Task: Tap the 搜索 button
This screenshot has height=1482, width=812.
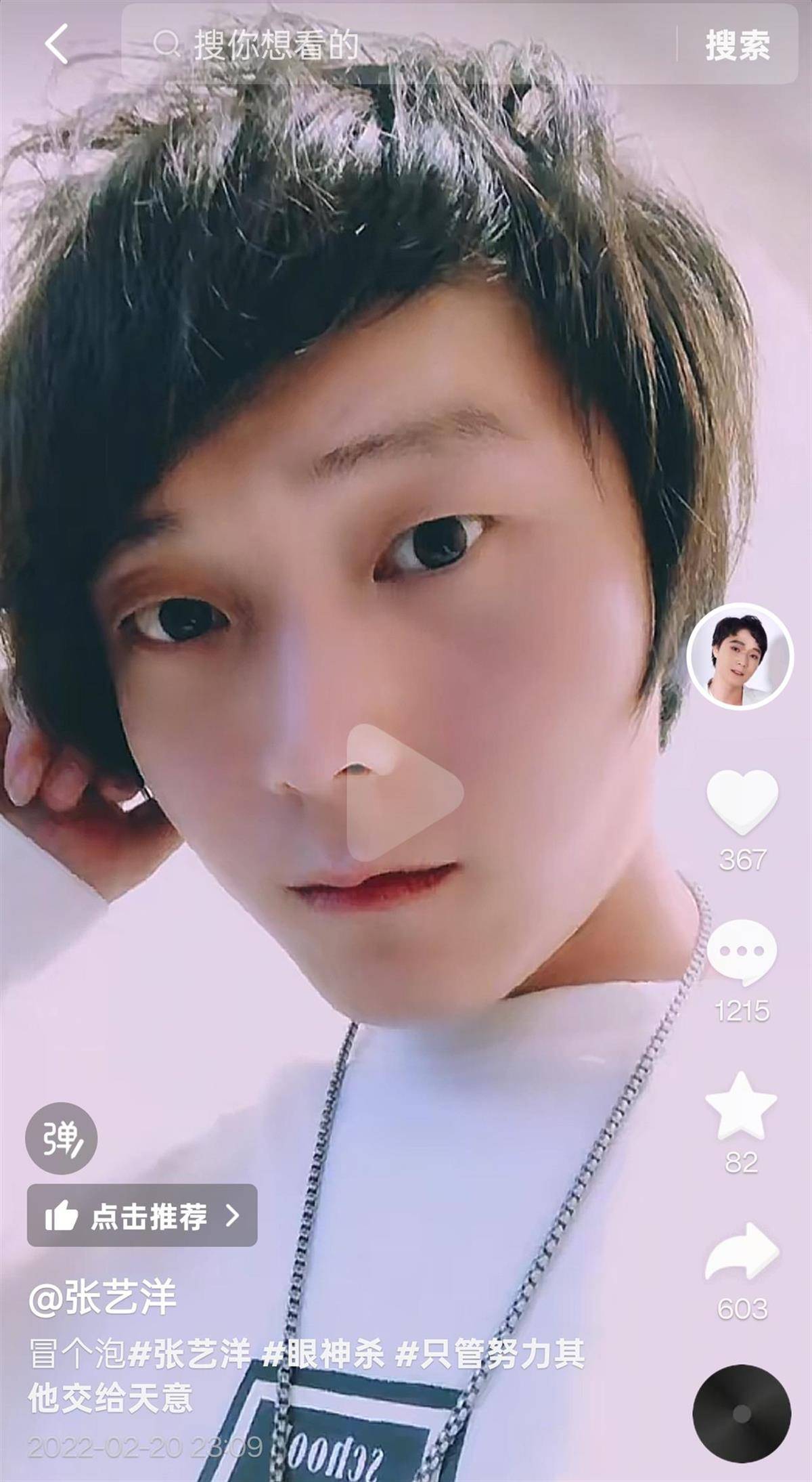Action: click(x=738, y=45)
